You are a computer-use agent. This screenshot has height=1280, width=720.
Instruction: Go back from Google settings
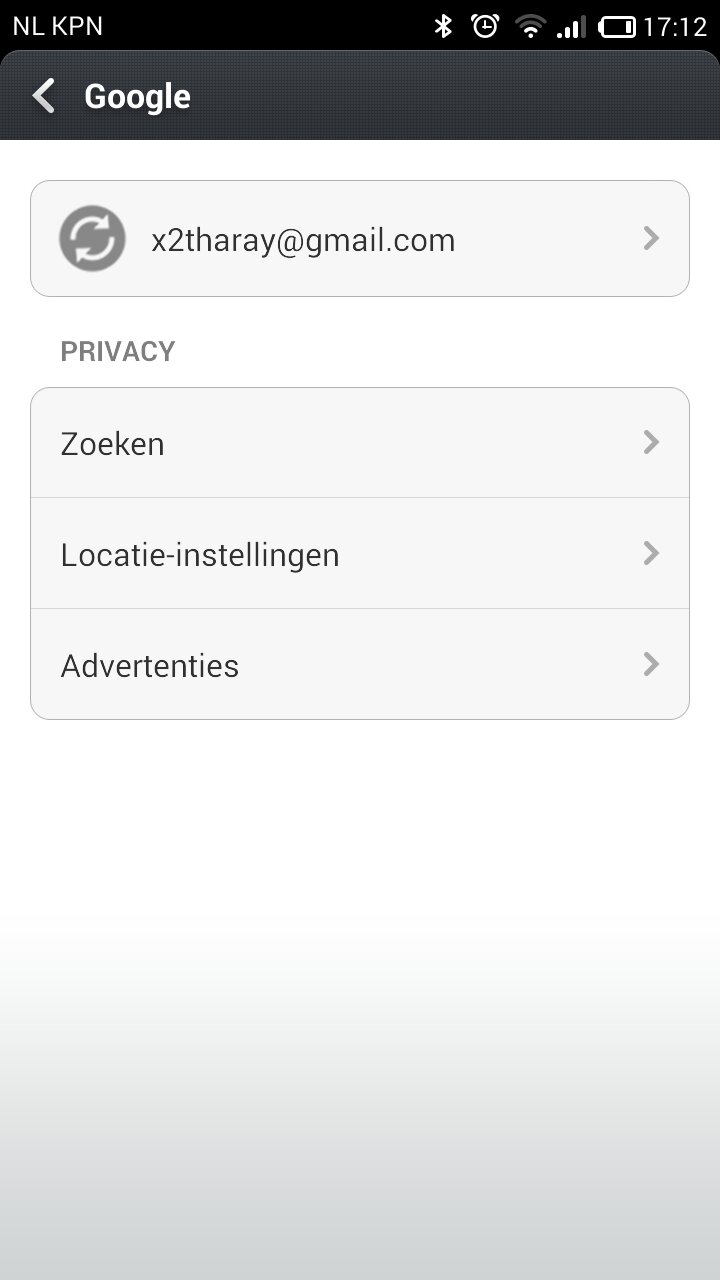44,96
